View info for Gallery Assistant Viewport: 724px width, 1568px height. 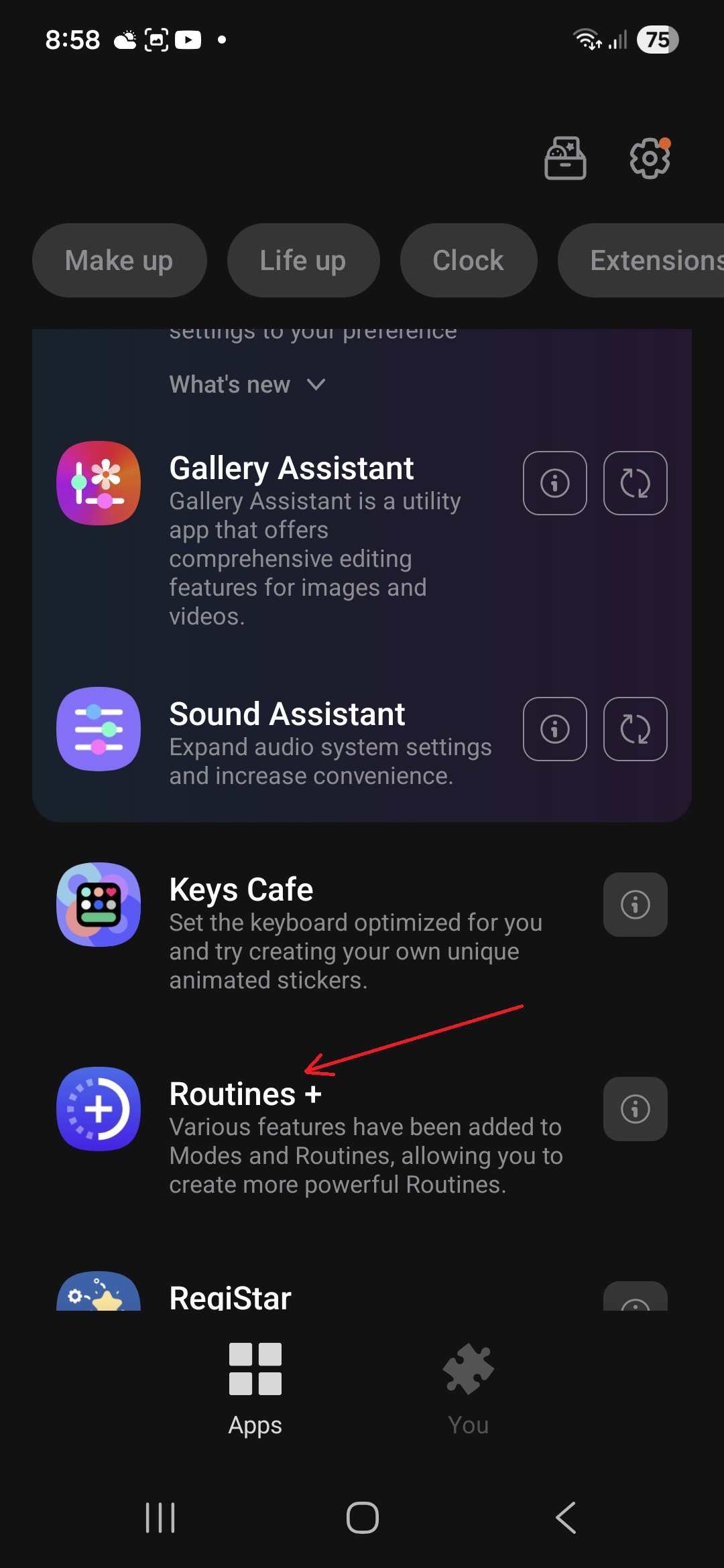(554, 483)
